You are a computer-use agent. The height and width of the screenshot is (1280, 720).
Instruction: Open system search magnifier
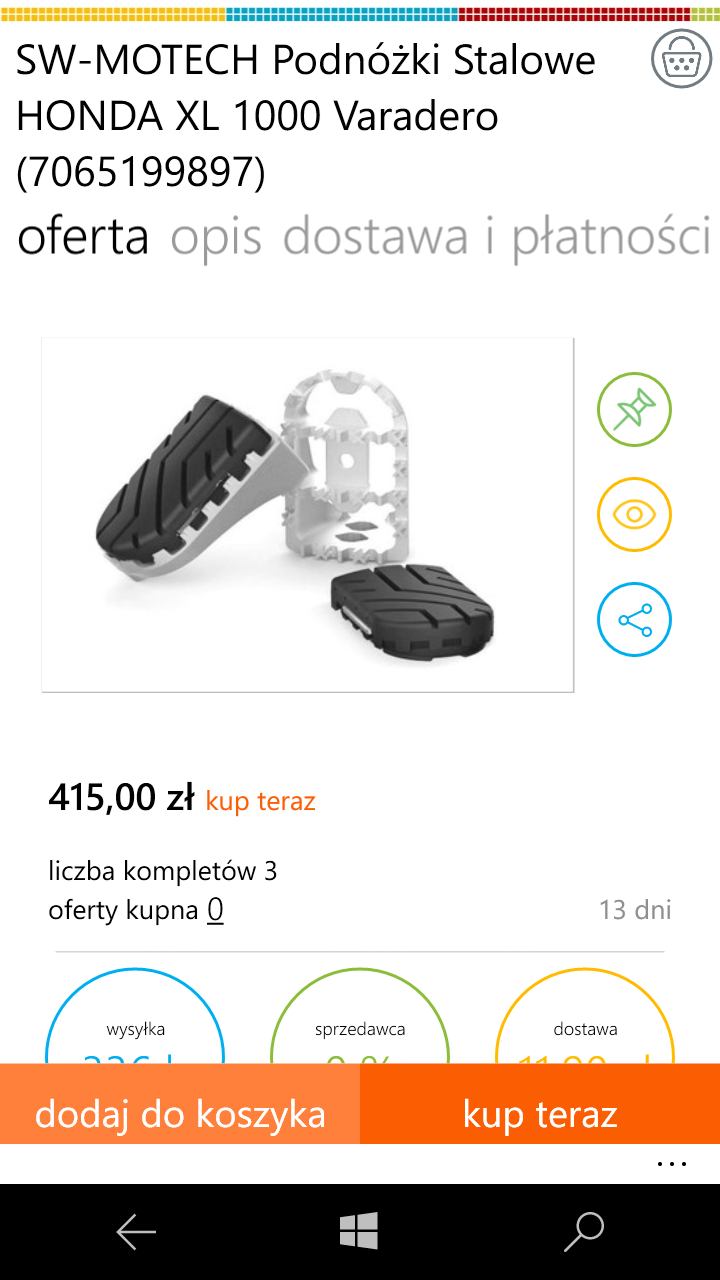pos(584,1232)
